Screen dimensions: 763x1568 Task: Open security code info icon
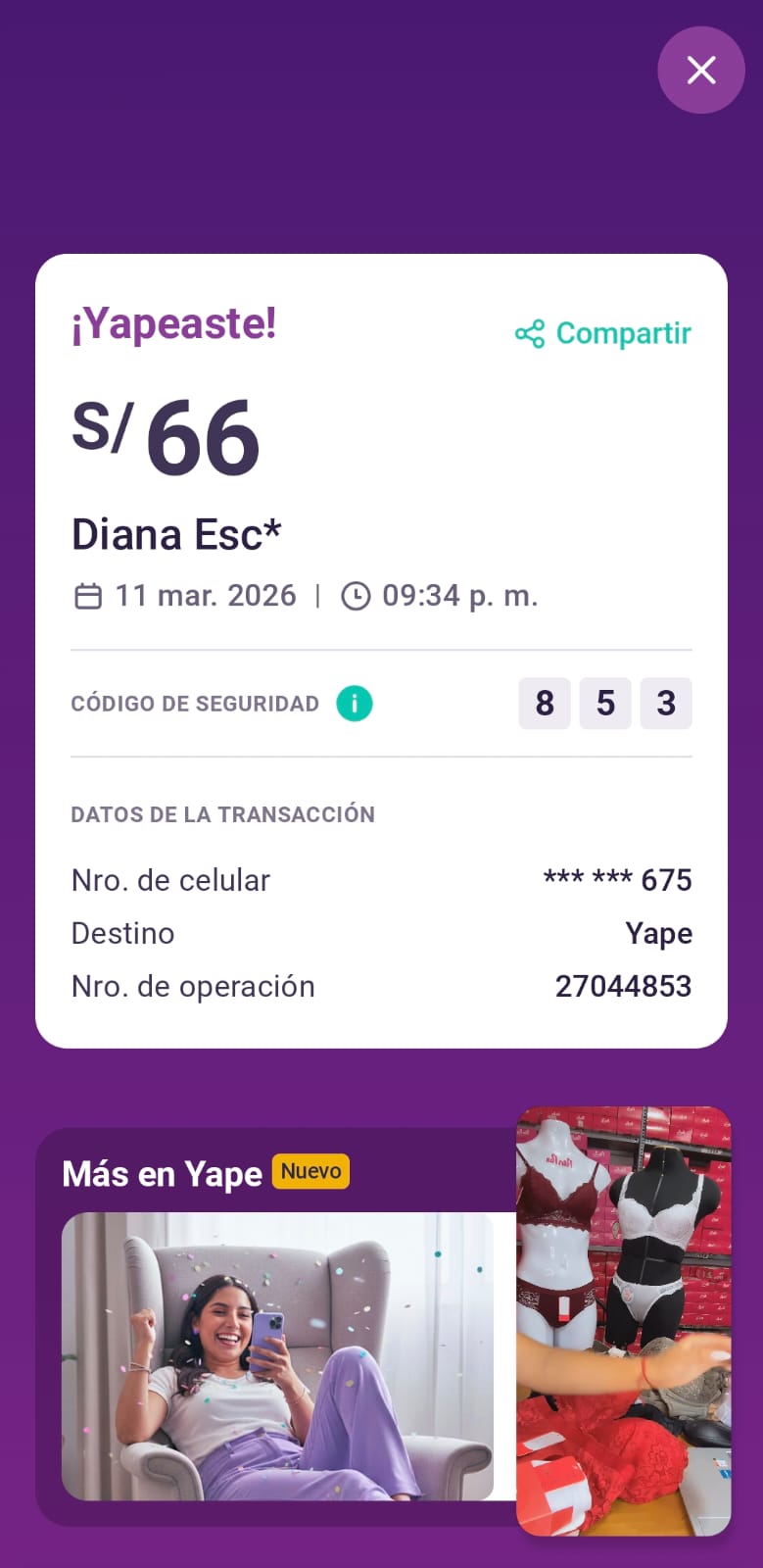(x=355, y=704)
